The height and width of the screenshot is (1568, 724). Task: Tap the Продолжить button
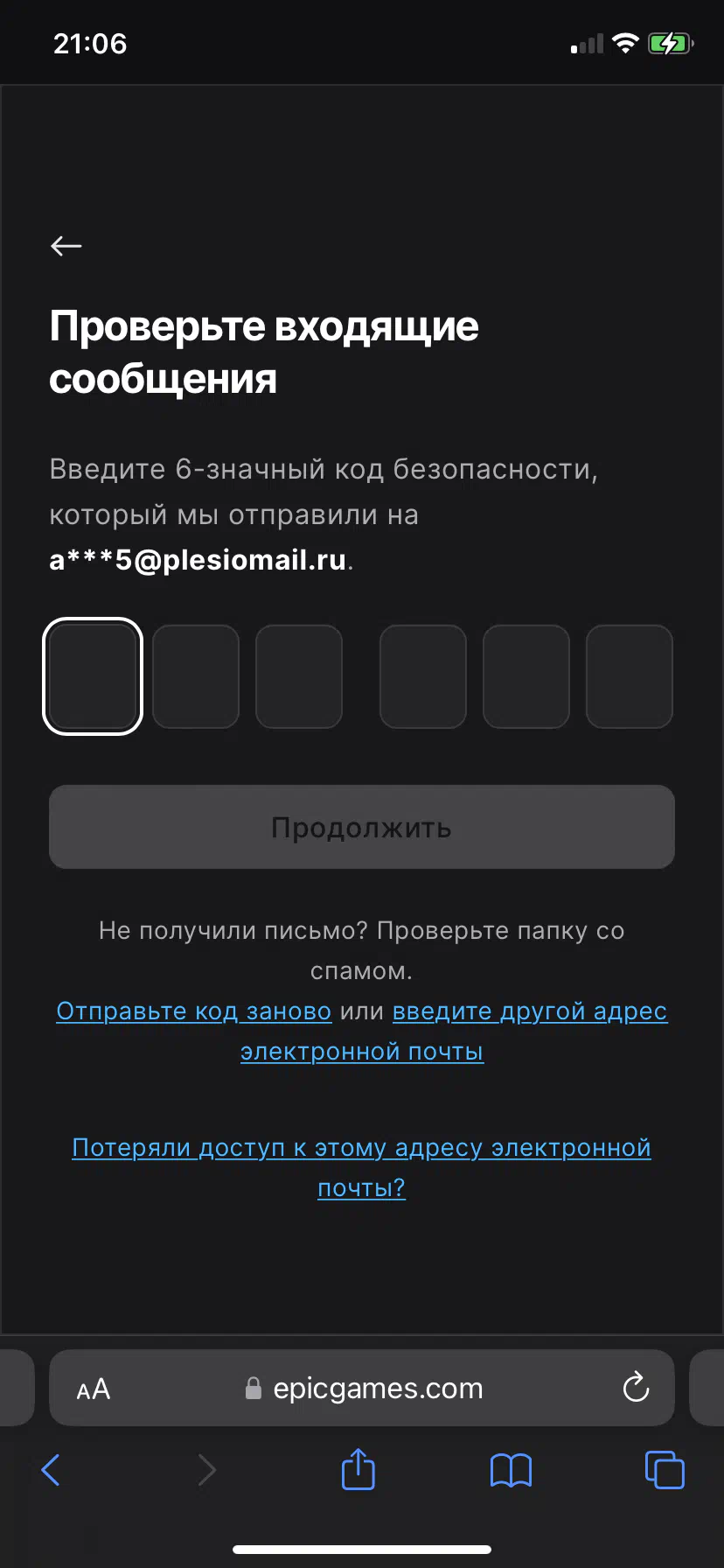coord(362,827)
